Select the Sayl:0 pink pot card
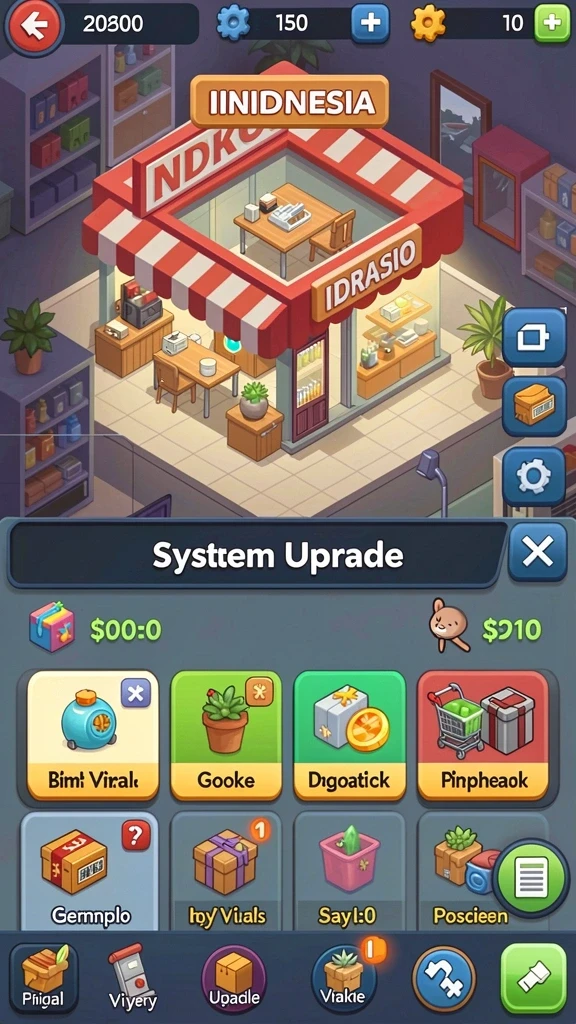 (349, 872)
